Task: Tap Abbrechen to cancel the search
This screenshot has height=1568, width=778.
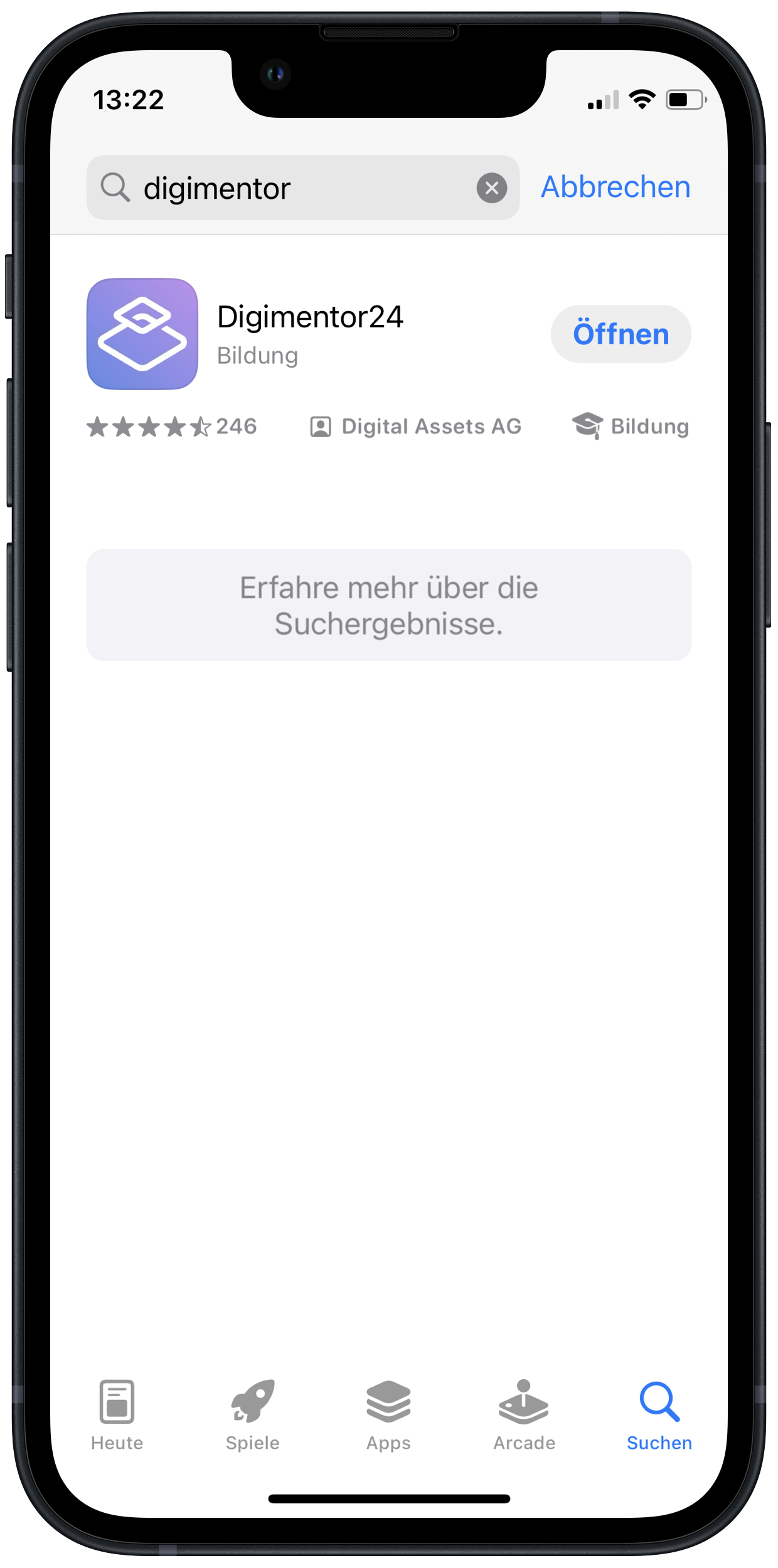Action: click(x=615, y=187)
